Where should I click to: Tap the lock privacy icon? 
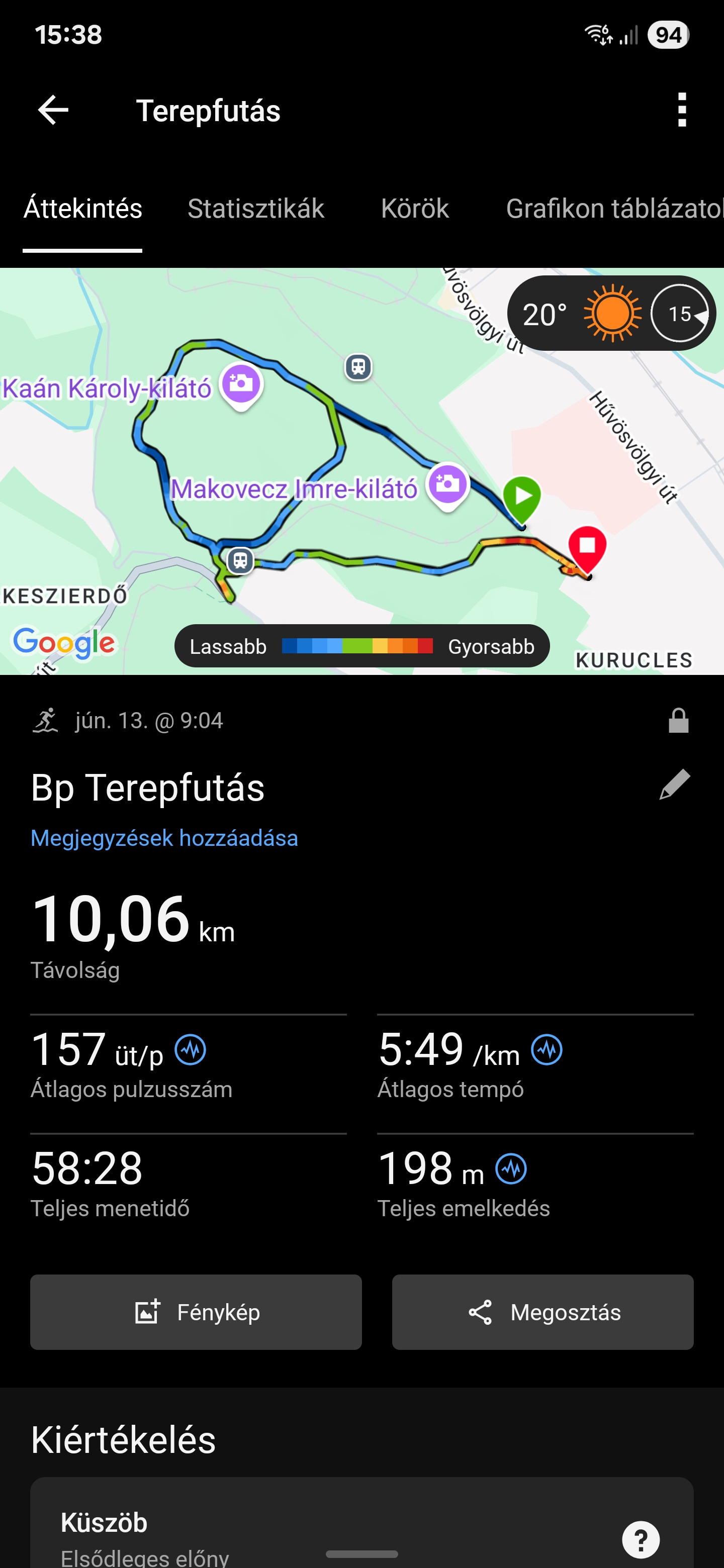pyautogui.click(x=678, y=721)
